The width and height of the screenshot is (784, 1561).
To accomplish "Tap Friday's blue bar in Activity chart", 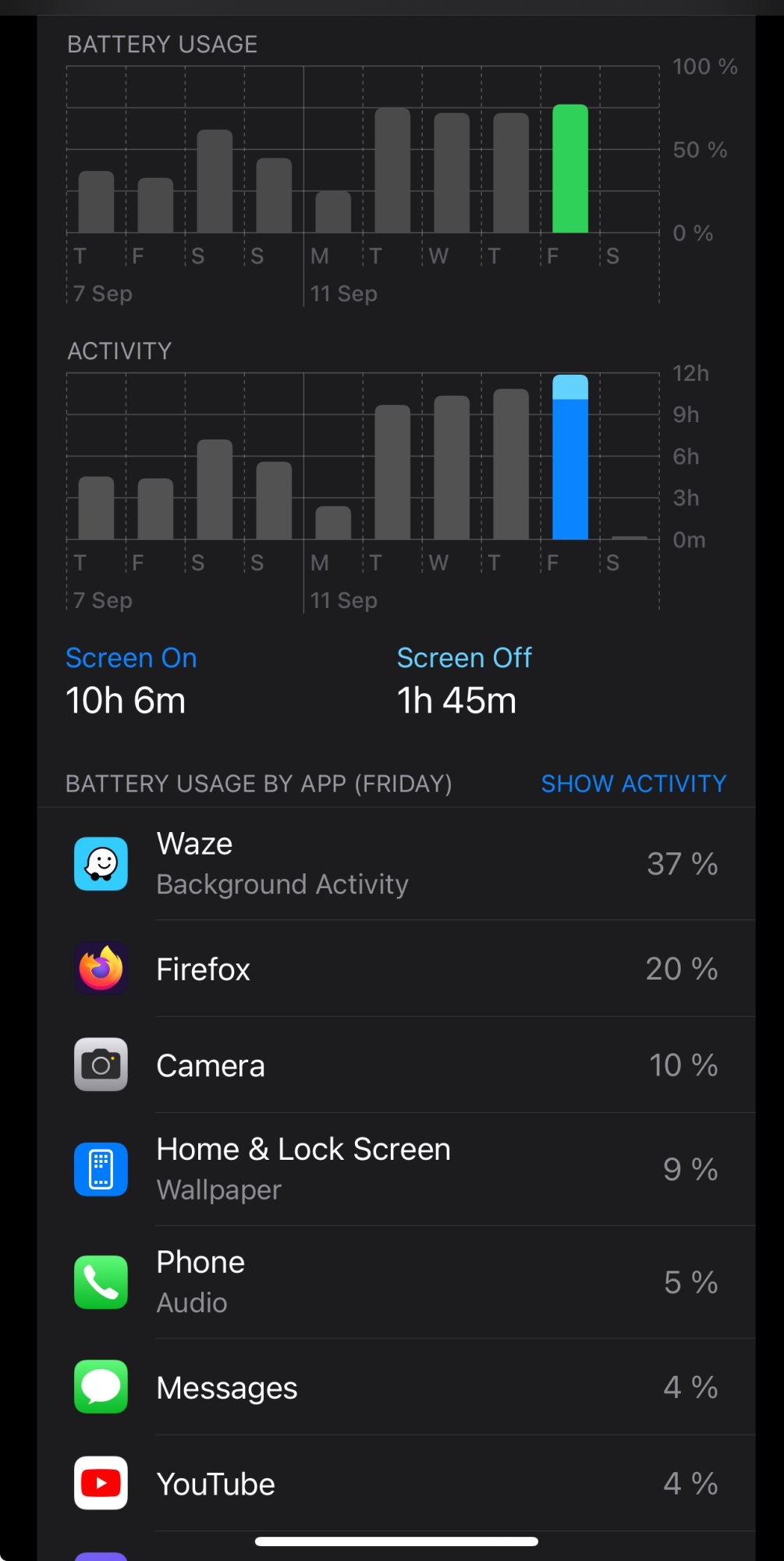I will coord(570,458).
